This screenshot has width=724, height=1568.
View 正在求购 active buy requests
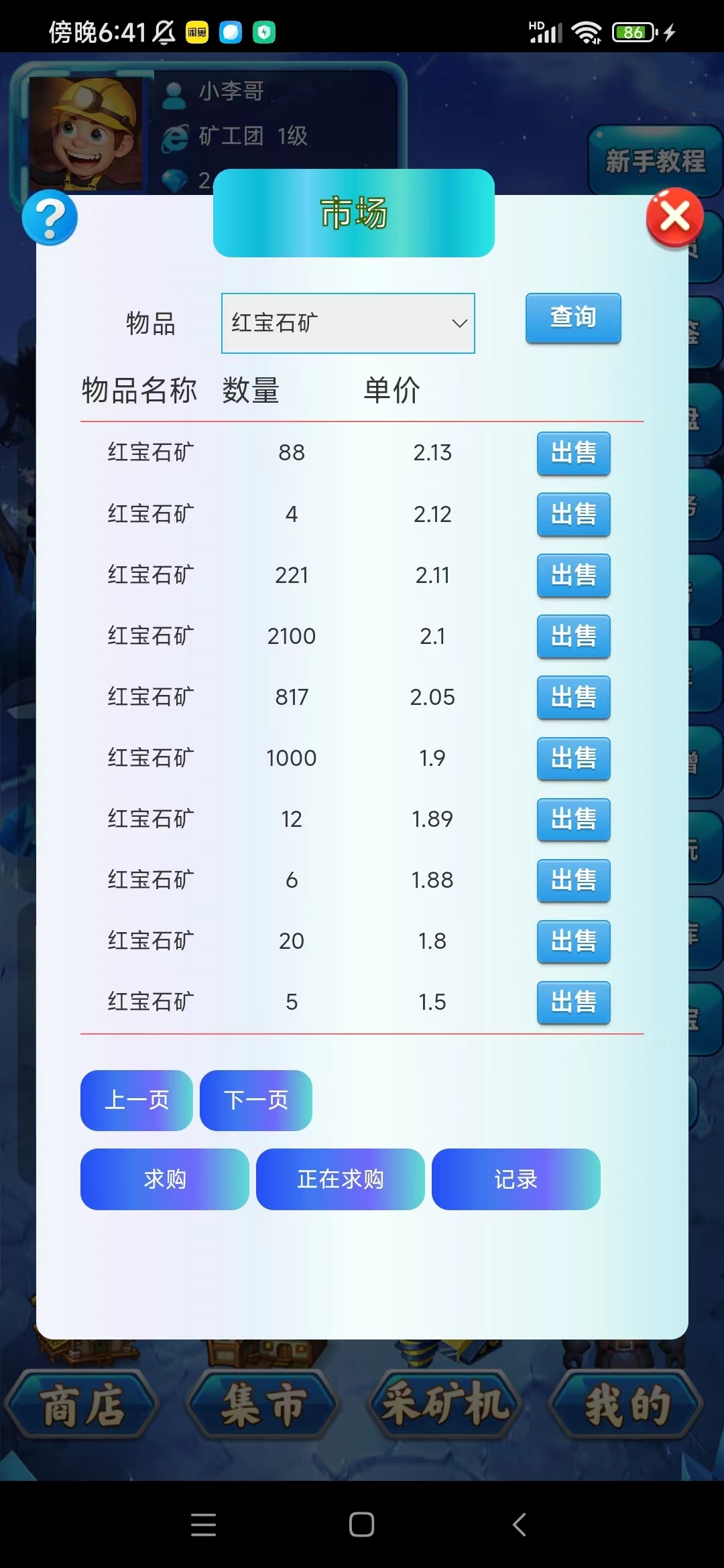tap(340, 1179)
